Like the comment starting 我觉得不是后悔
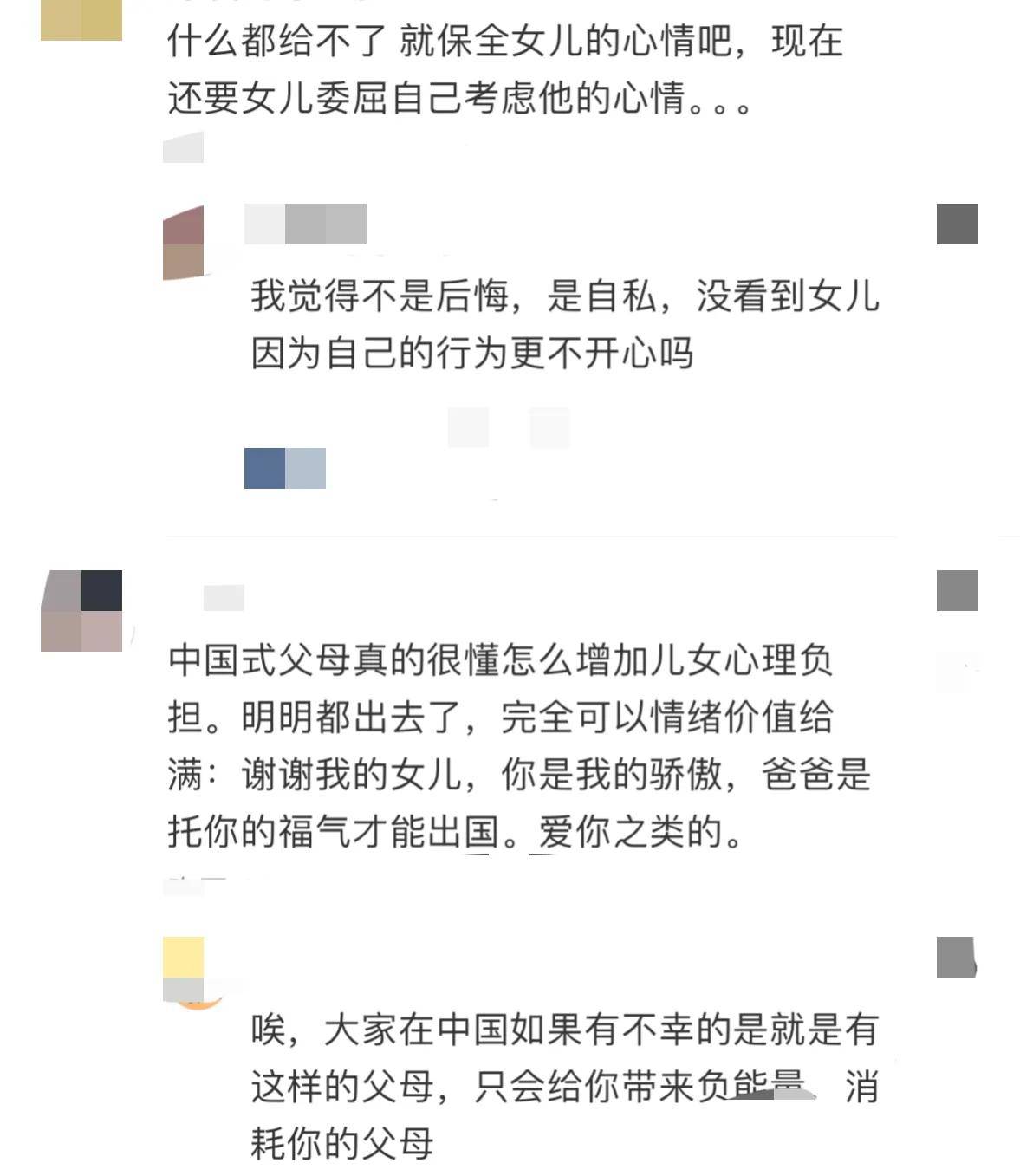Viewport: 1020px width, 1176px height. click(957, 224)
